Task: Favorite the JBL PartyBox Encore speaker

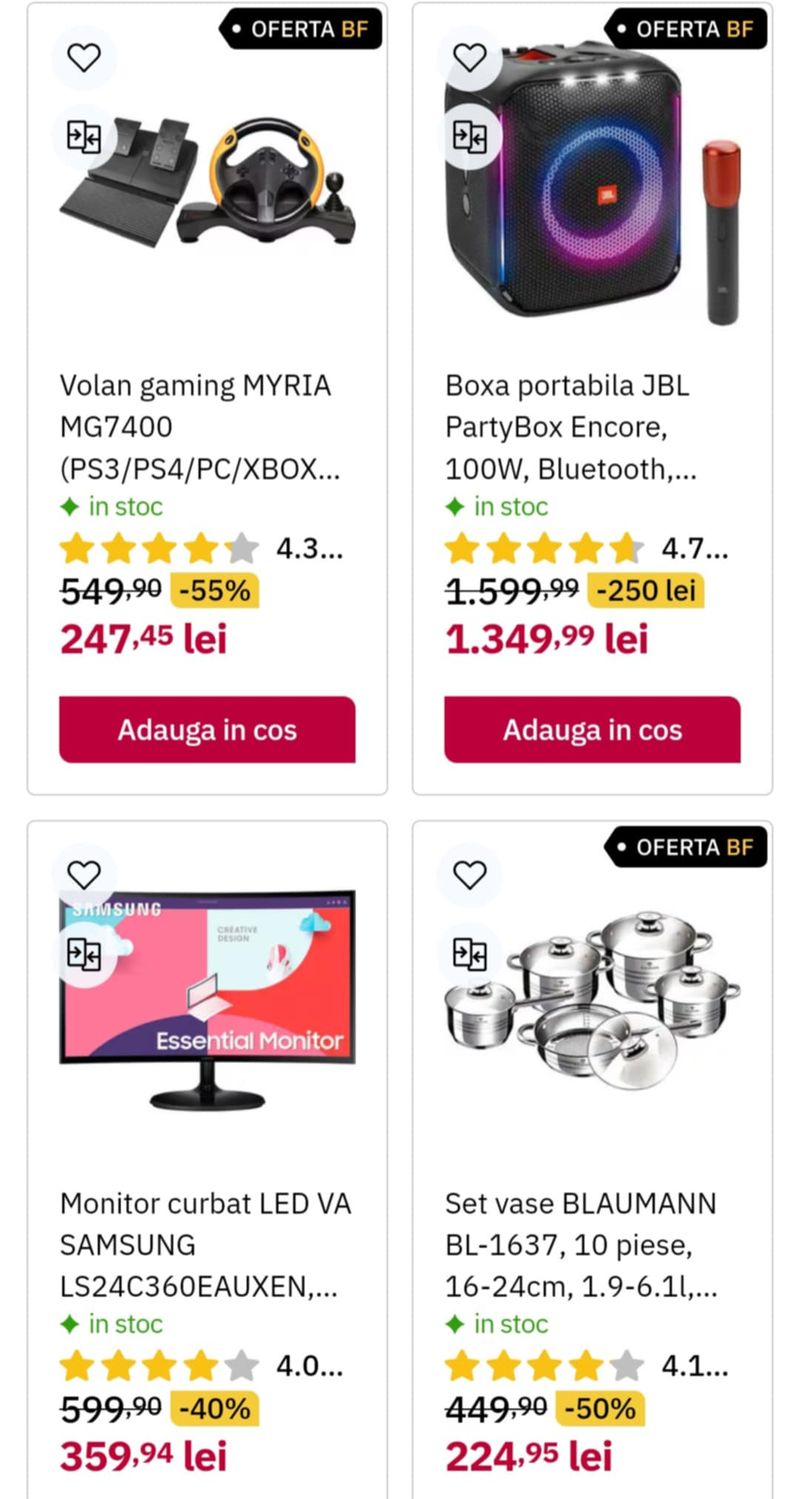Action: click(x=469, y=58)
